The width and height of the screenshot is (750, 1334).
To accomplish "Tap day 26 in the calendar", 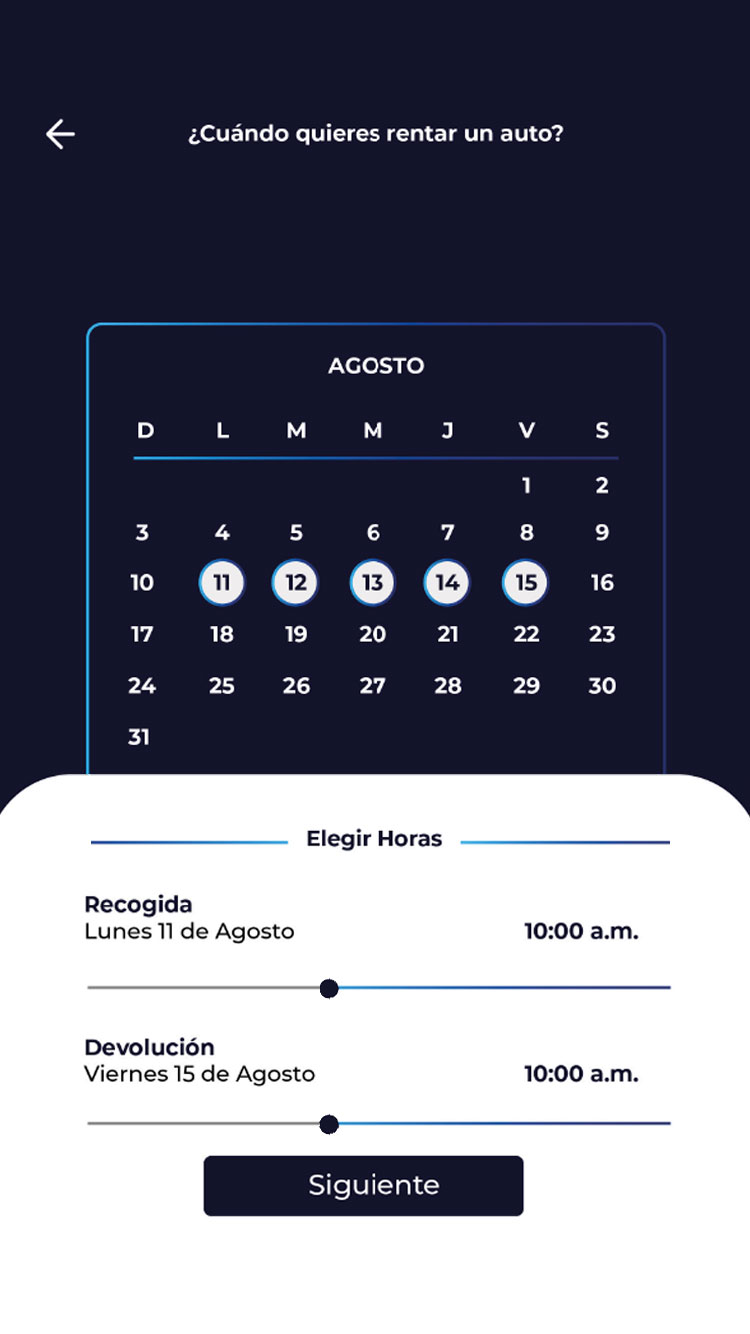I will click(296, 686).
